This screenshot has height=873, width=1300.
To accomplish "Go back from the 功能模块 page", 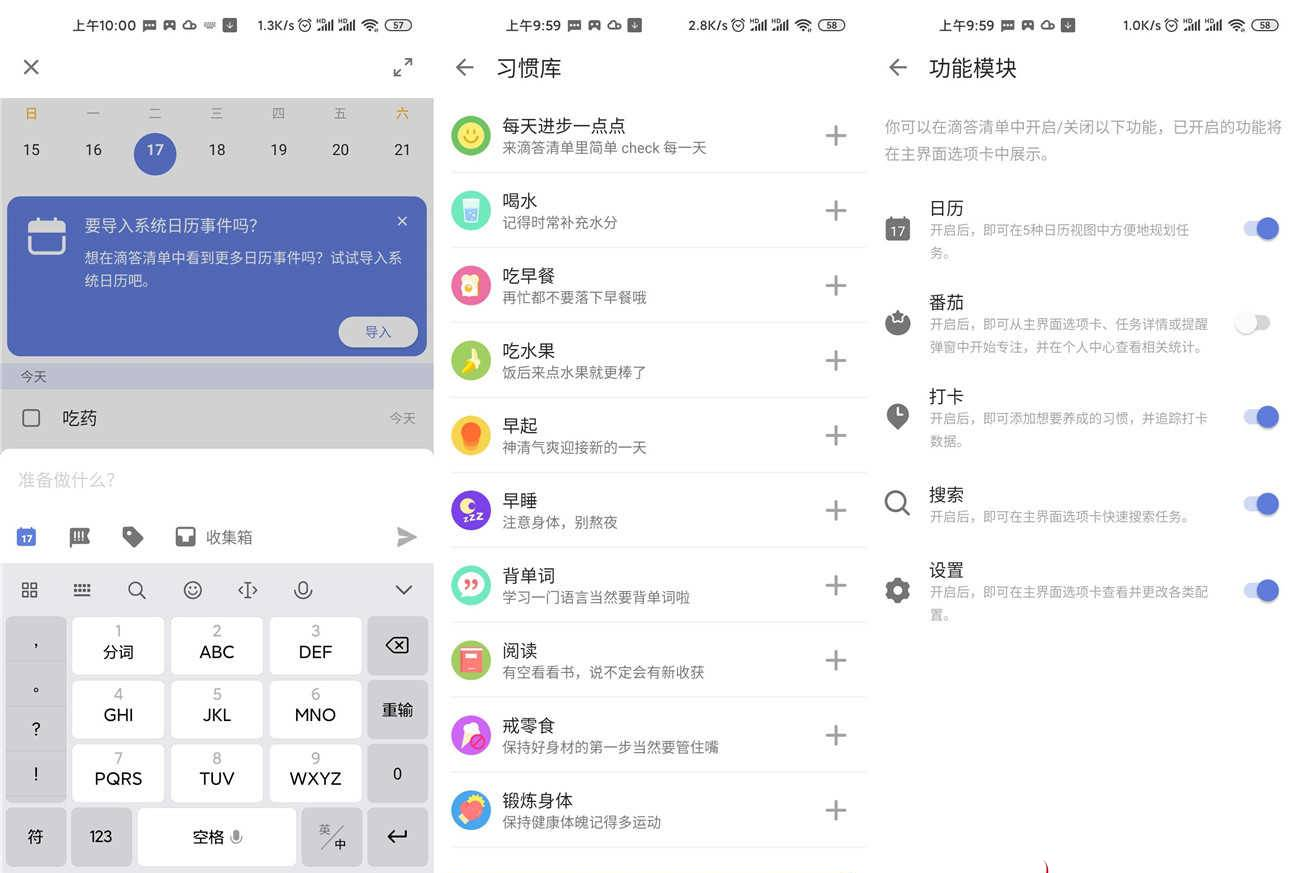I will click(898, 68).
